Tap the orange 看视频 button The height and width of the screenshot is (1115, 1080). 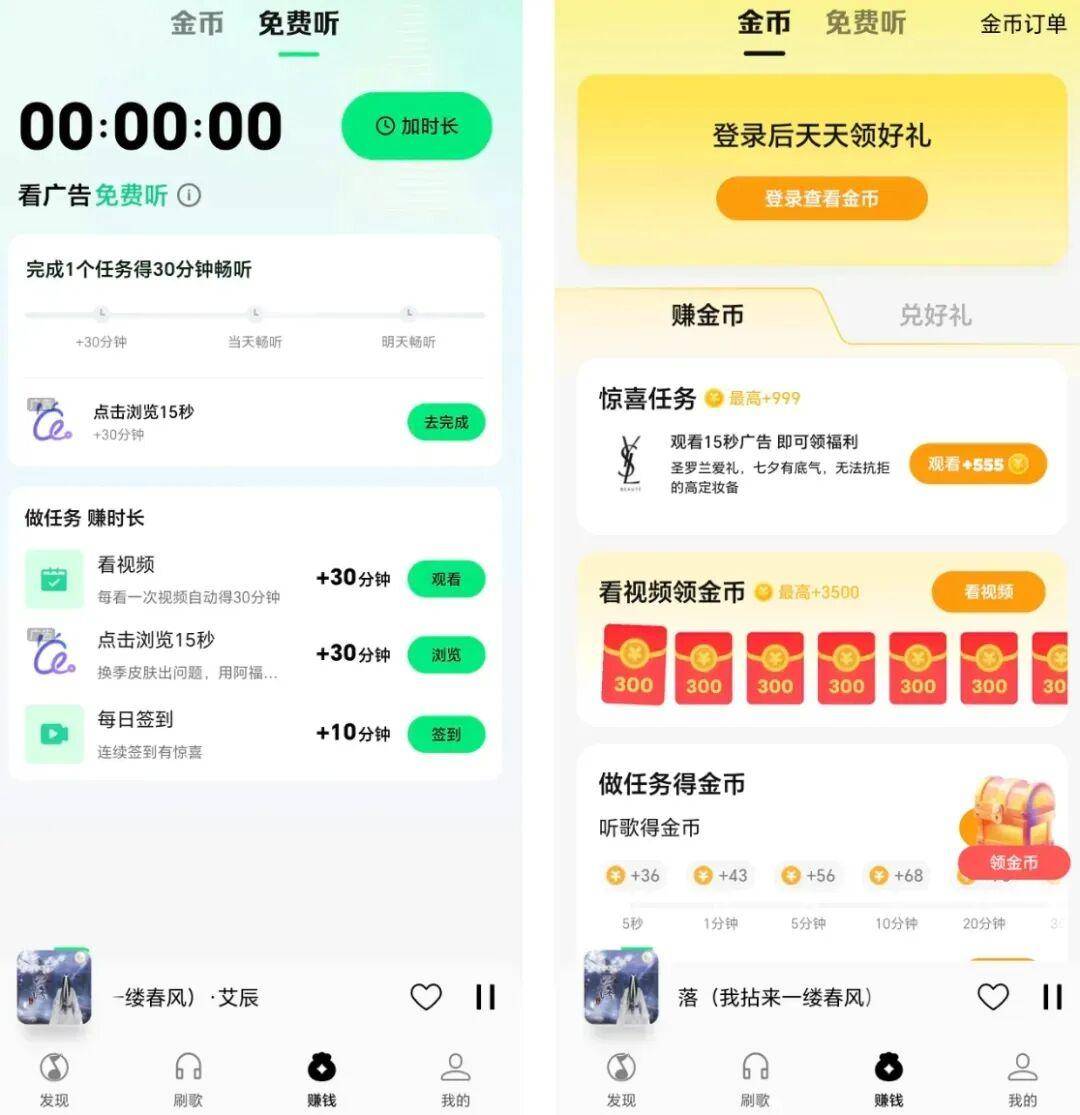click(x=988, y=592)
